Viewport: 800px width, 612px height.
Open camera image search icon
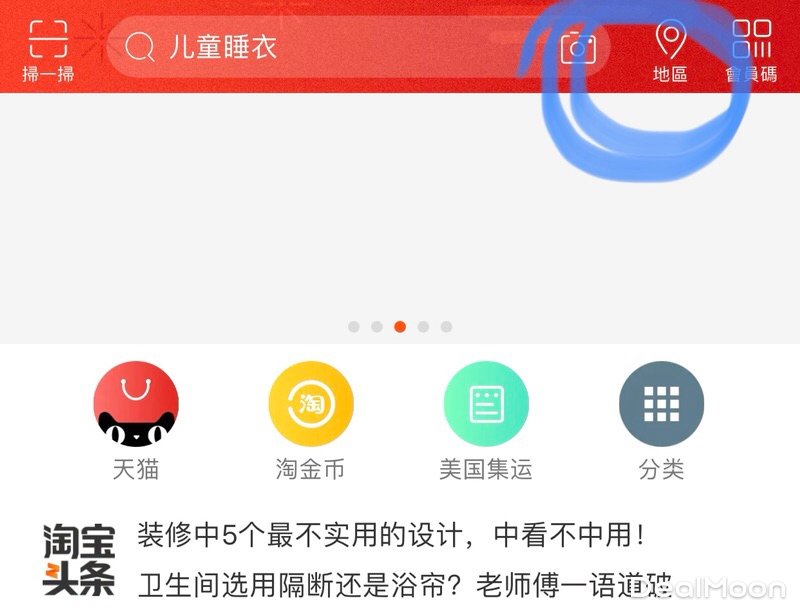[x=578, y=47]
